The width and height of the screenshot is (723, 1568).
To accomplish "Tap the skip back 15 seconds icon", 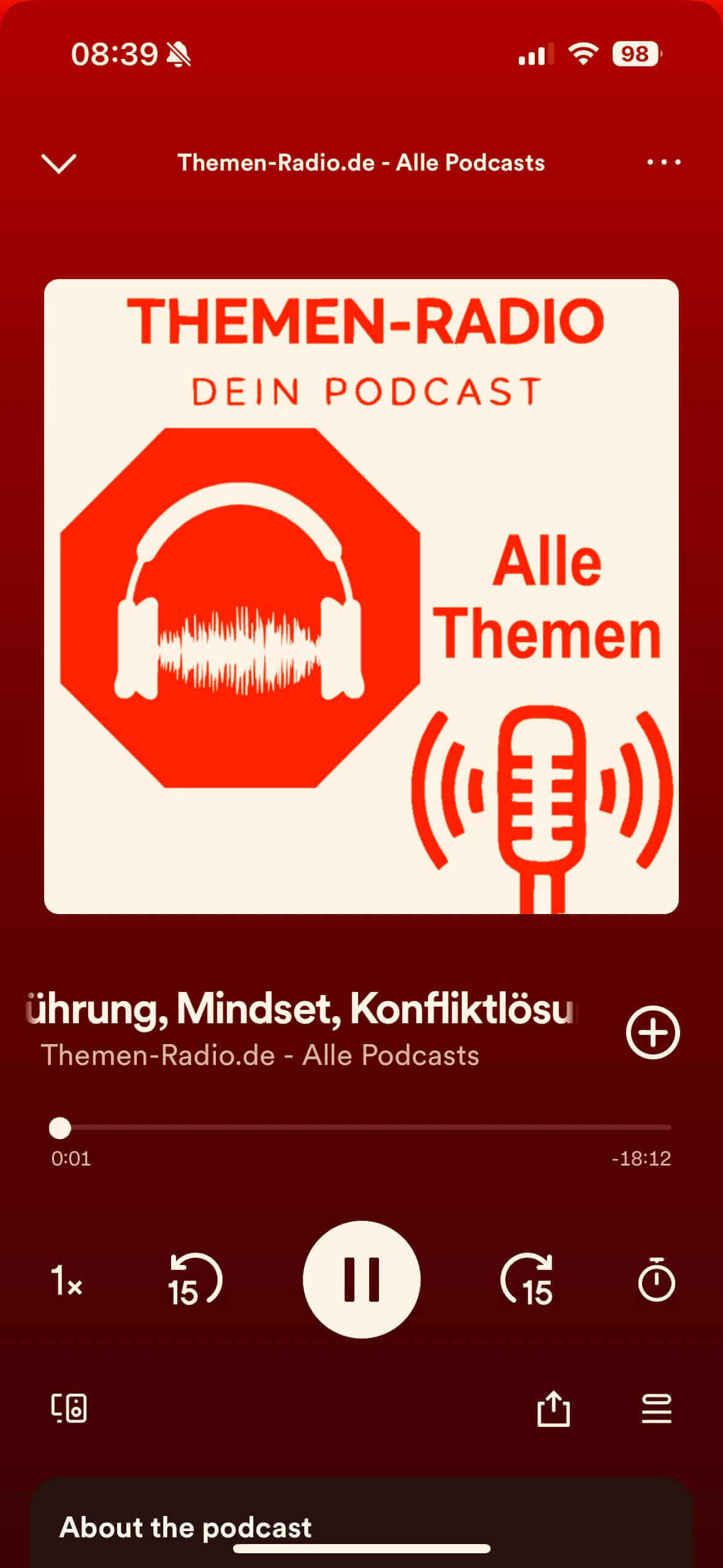I will coord(191,1280).
